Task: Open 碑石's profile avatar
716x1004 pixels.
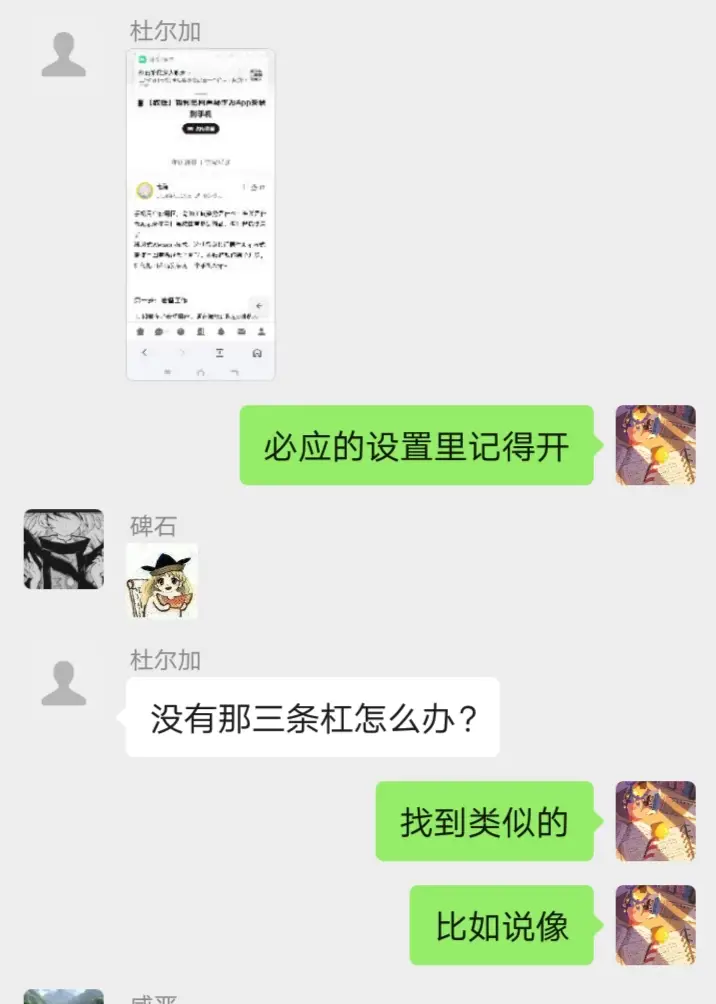Action: coord(63,549)
